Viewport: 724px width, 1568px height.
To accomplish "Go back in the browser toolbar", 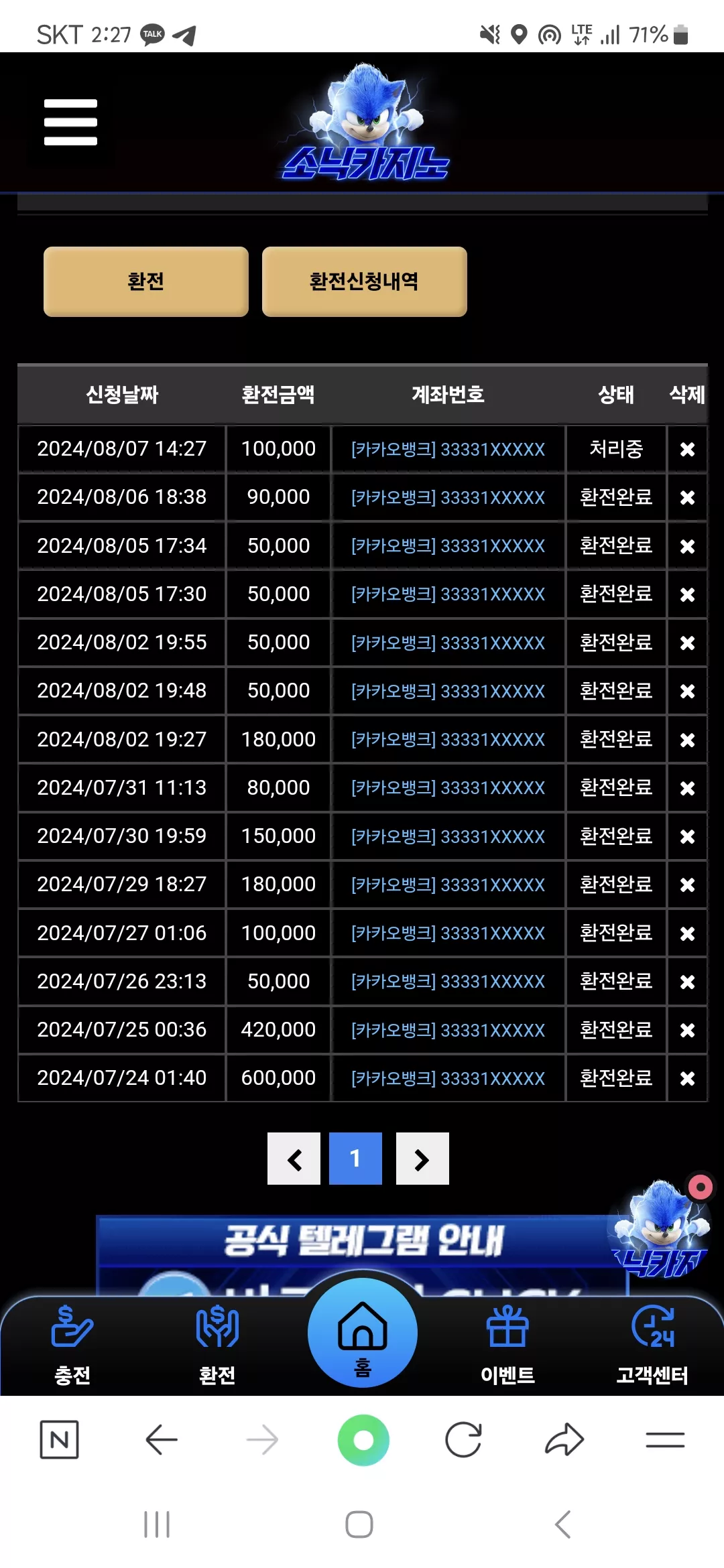I will (x=162, y=1439).
